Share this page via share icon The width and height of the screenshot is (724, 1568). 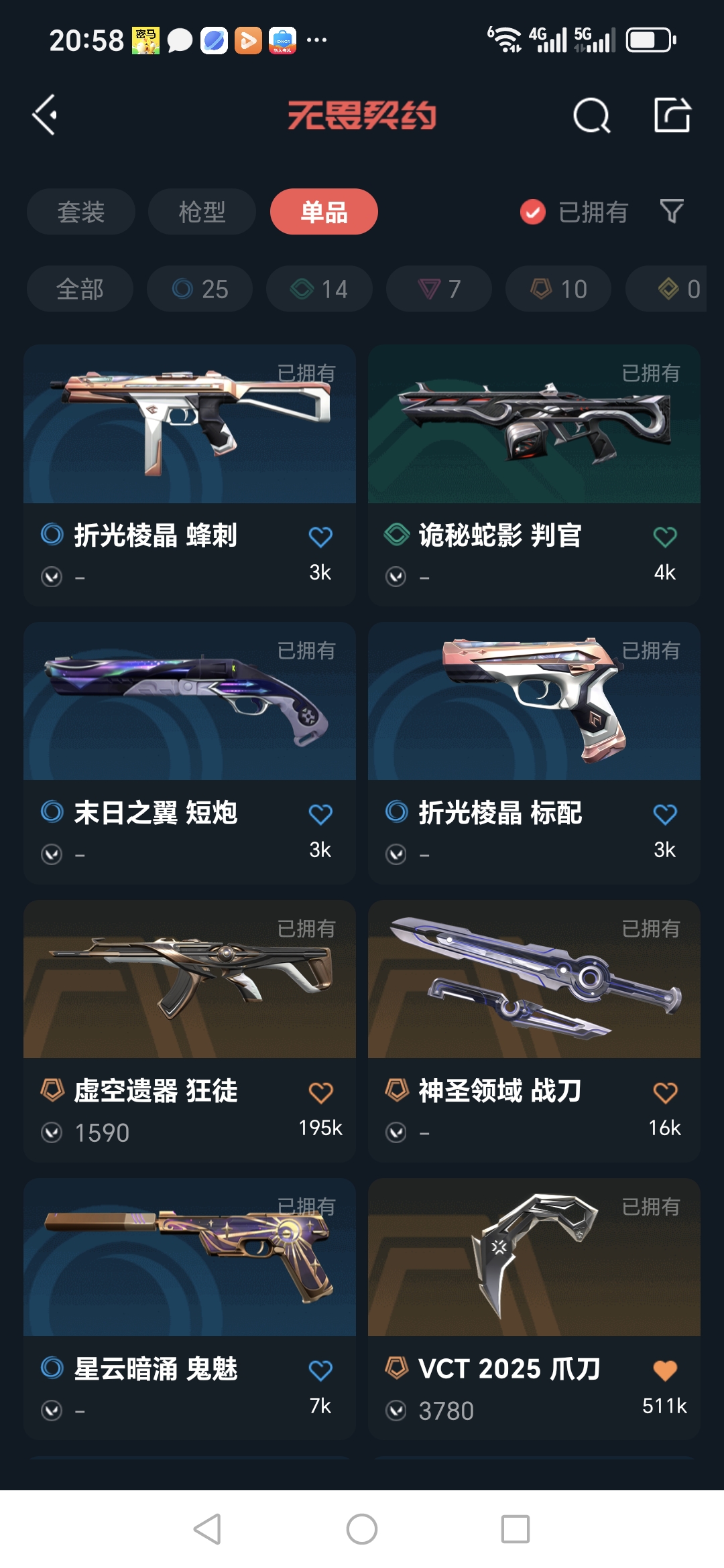(672, 115)
